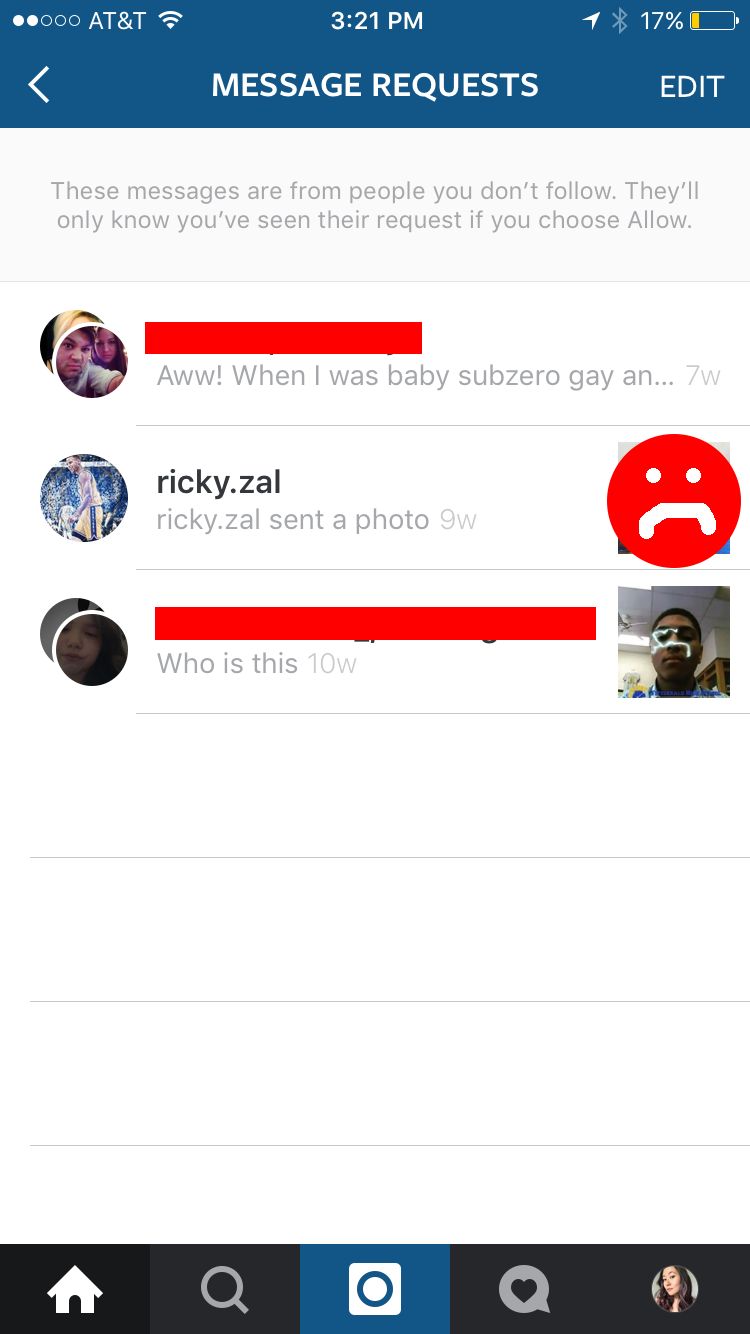Go to the profile tab
The width and height of the screenshot is (750, 1334).
(x=675, y=1289)
